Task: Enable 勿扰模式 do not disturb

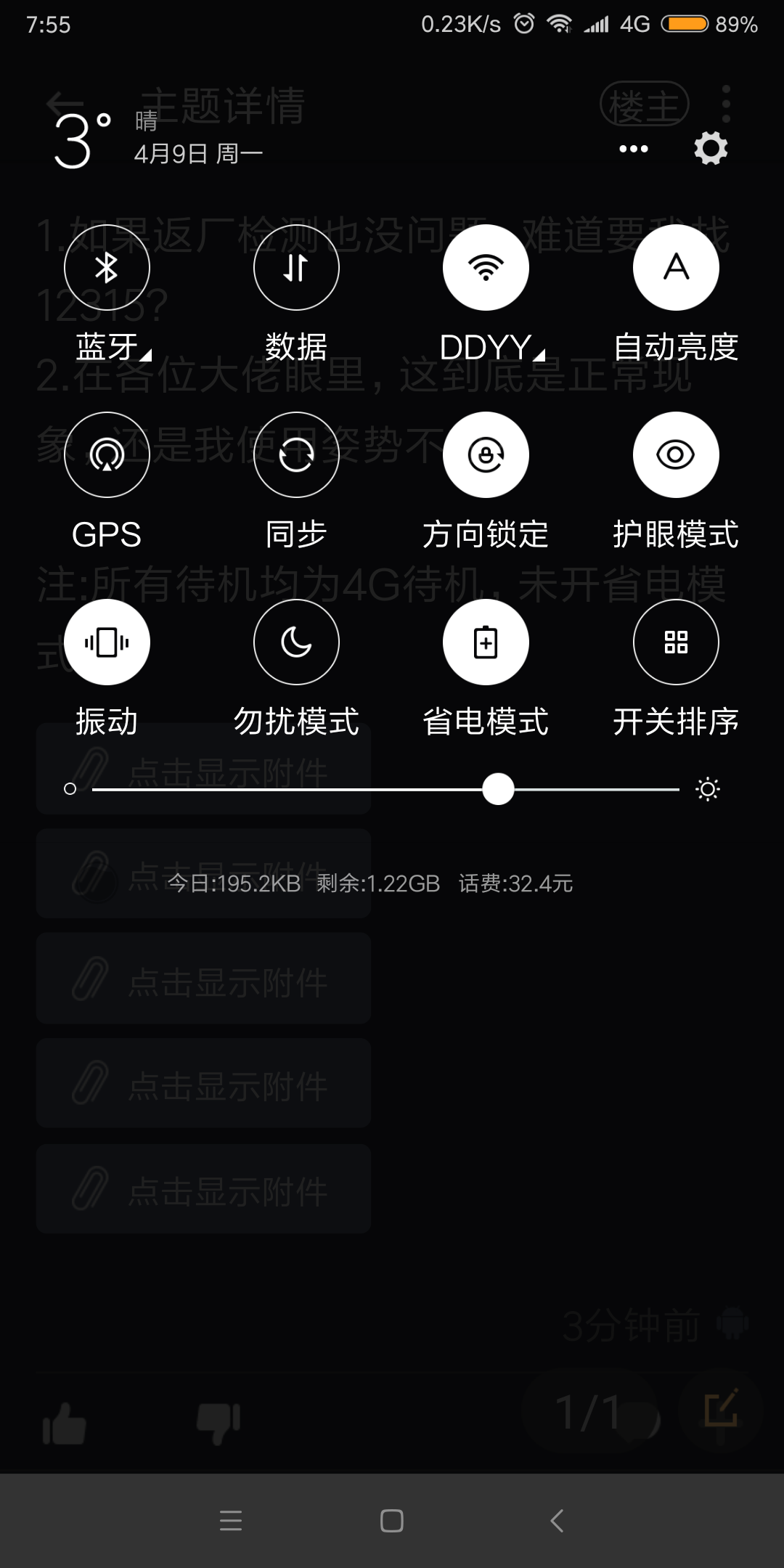Action: [x=296, y=642]
